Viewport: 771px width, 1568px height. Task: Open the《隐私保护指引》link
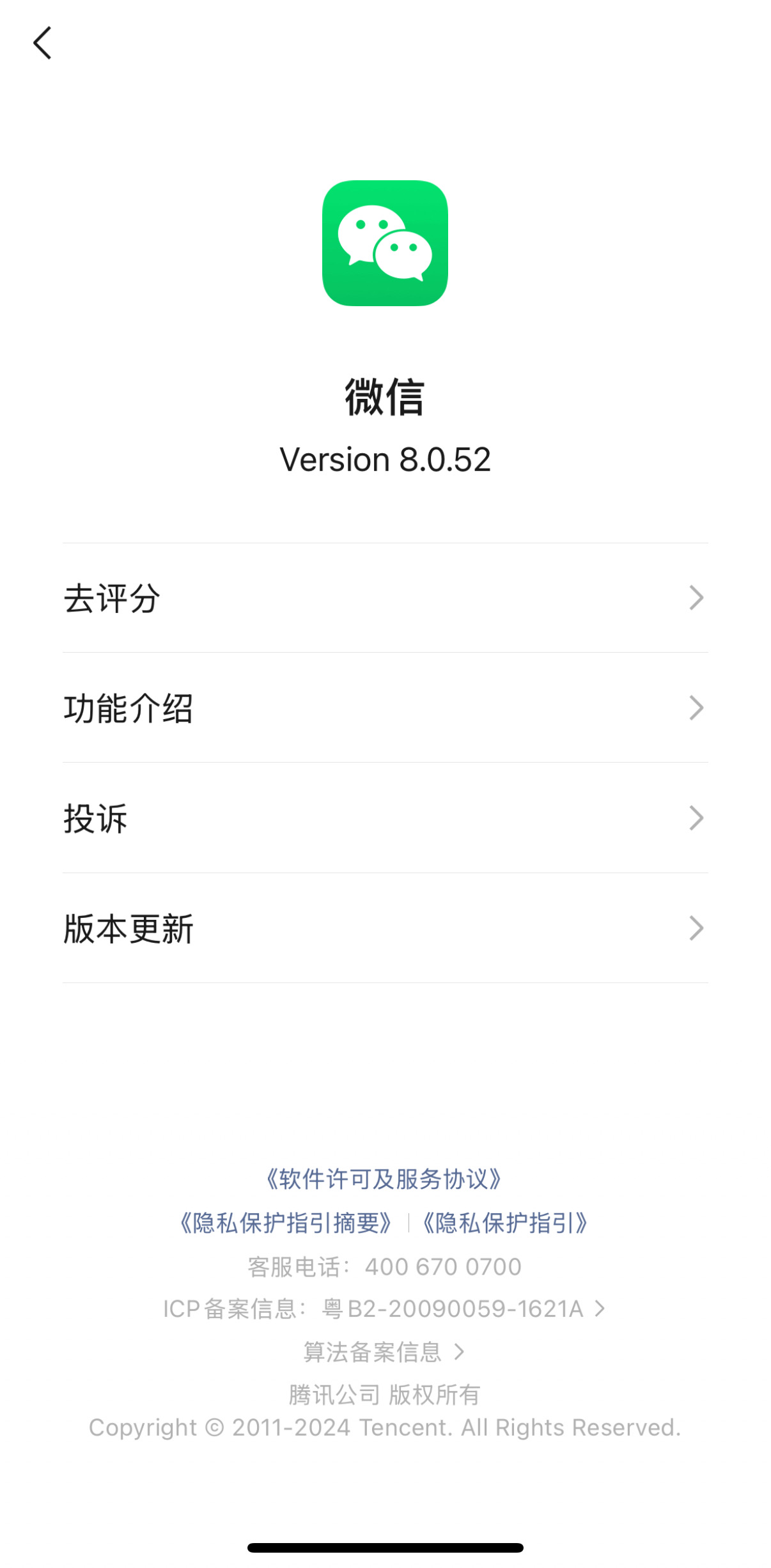tap(505, 1223)
